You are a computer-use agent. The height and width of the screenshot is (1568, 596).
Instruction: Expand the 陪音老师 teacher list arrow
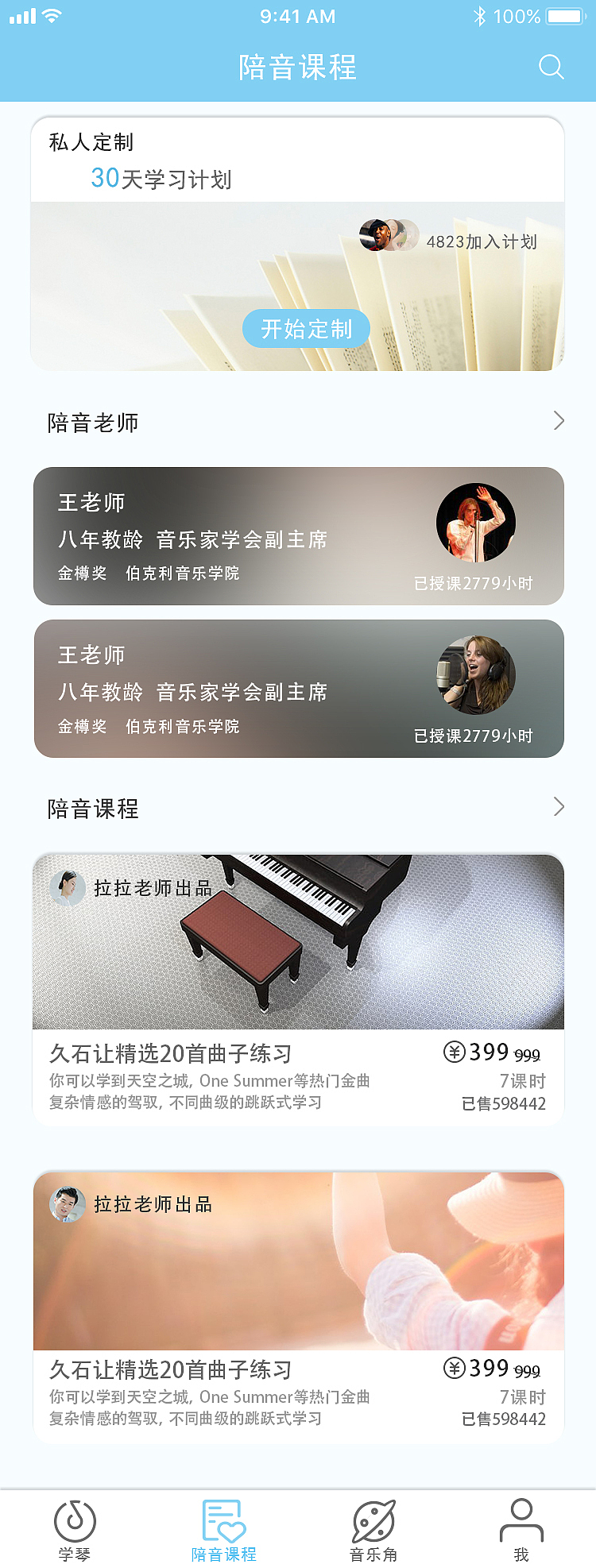pyautogui.click(x=559, y=420)
